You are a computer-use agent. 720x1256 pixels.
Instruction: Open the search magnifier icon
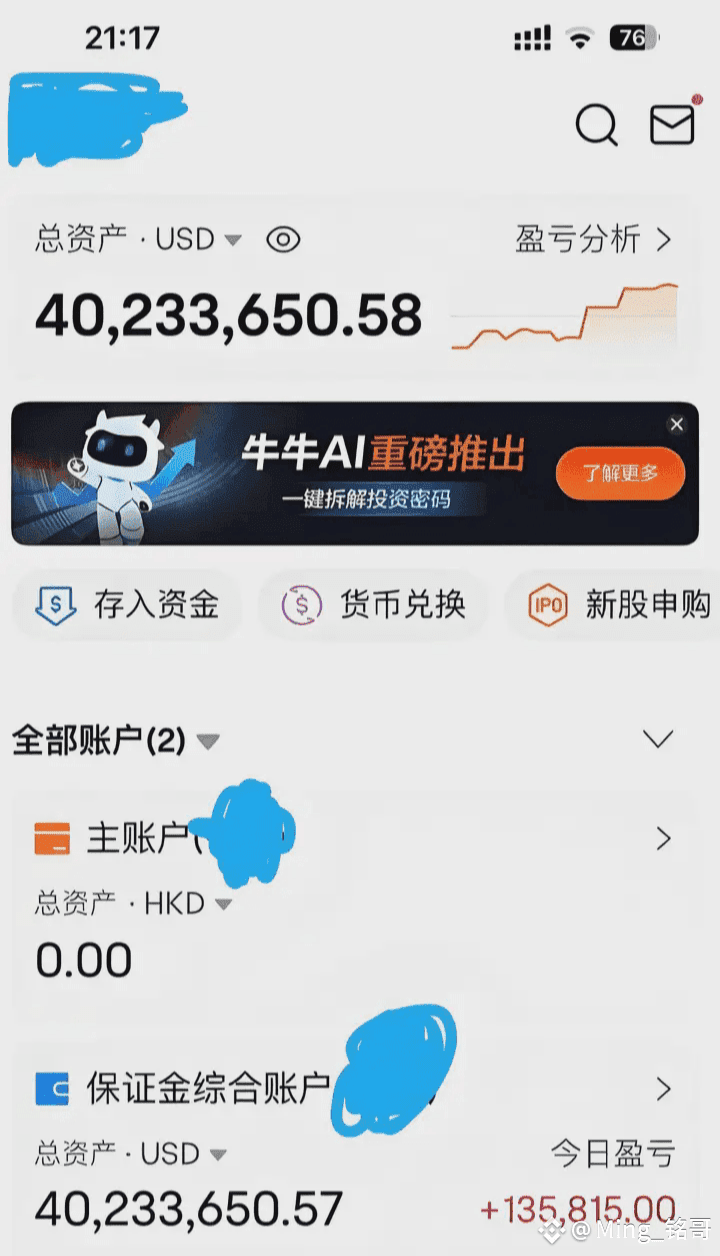[597, 125]
